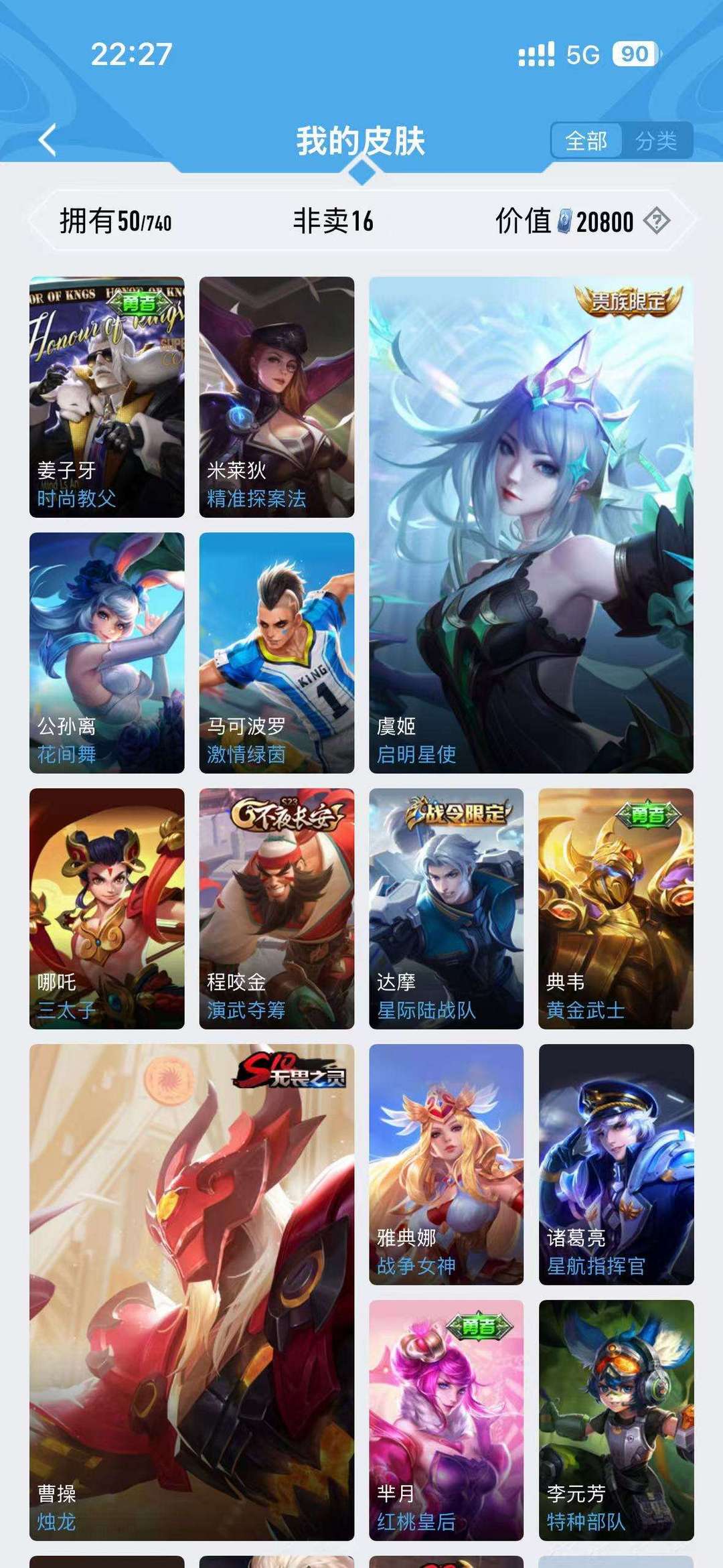The image size is (723, 1568).
Task: View 雅典娜 战争女神 skin
Action: pos(446,1164)
